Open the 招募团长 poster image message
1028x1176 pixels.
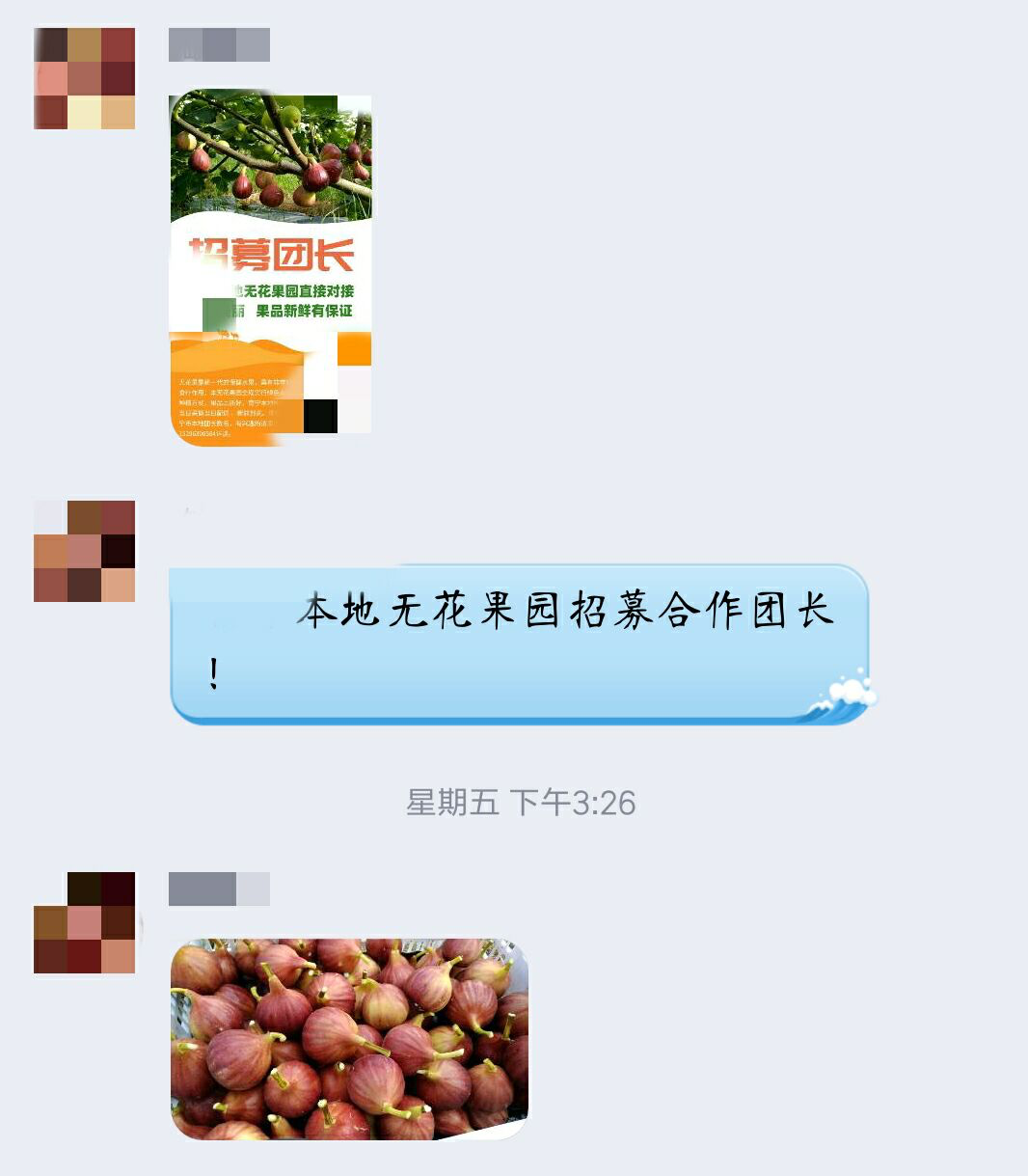[270, 268]
